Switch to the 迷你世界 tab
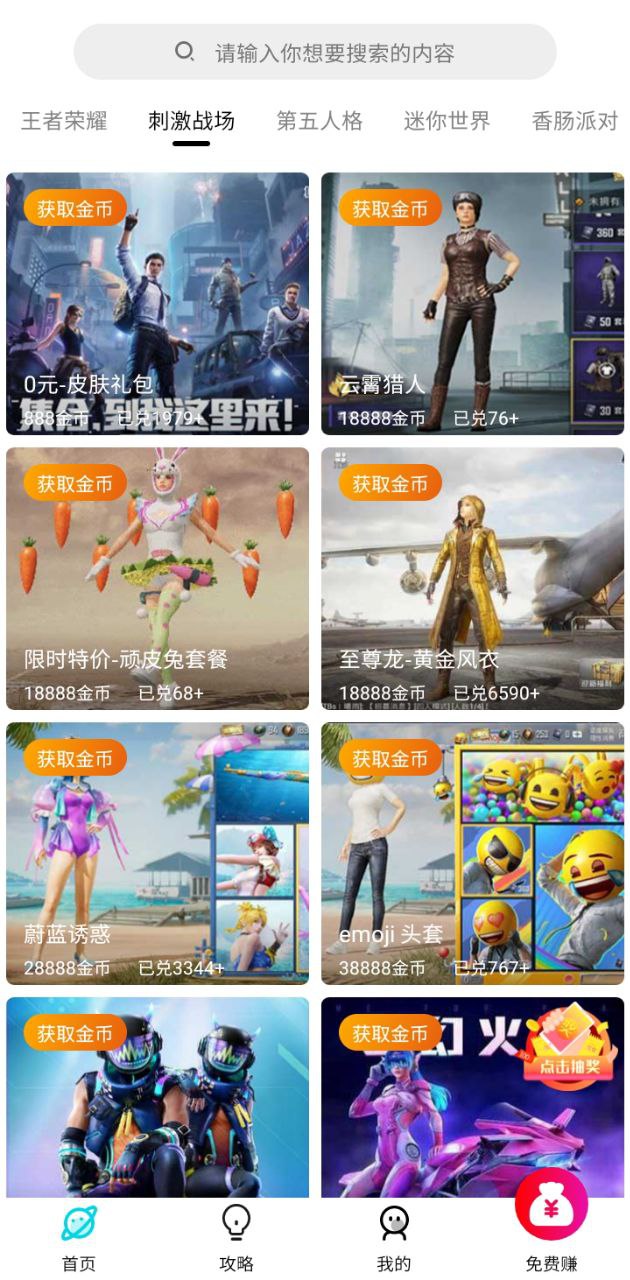The width and height of the screenshot is (630, 1280). (446, 122)
